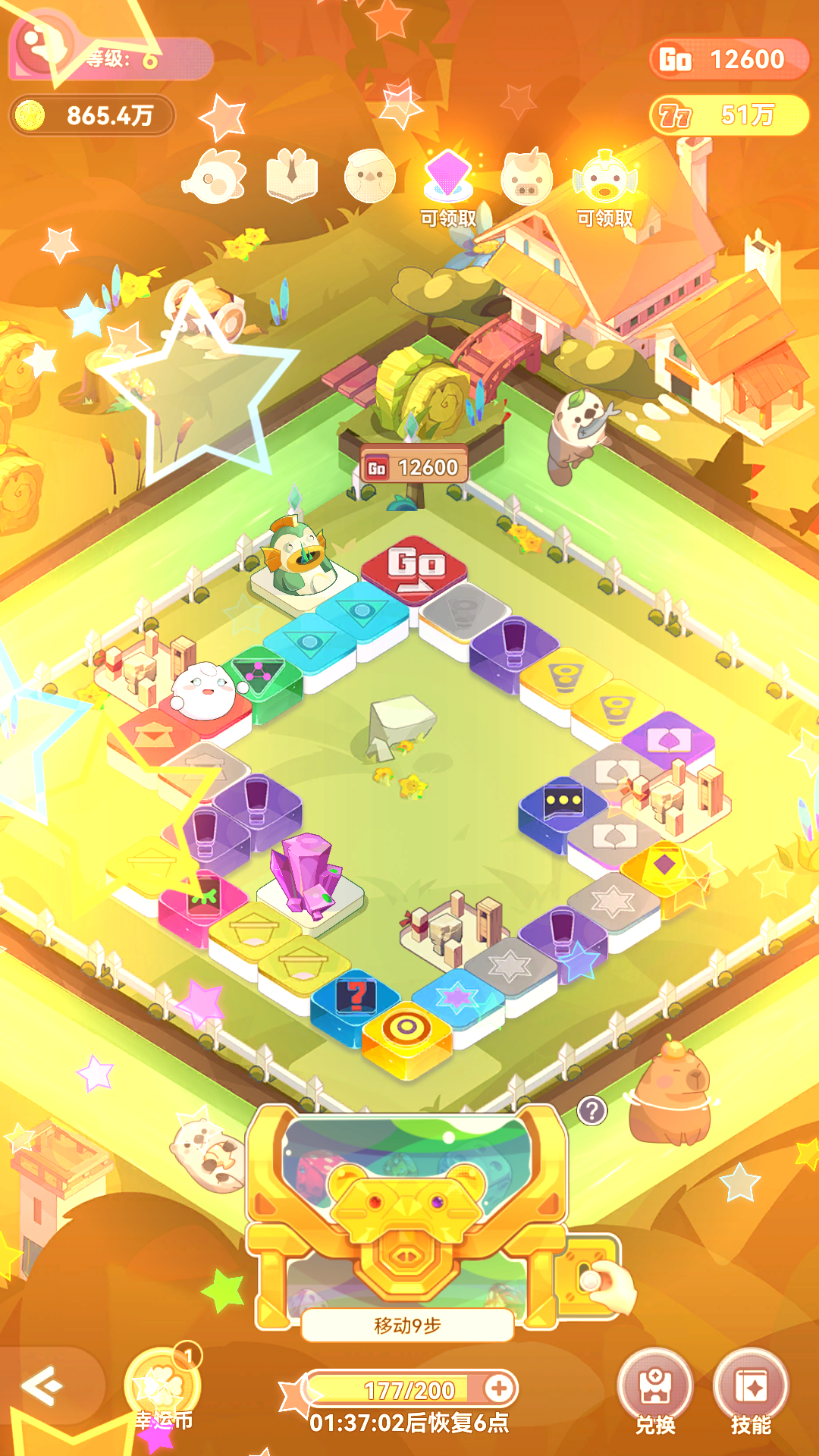Viewport: 819px width, 1456px height.
Task: Open the 兑换 exchange button
Action: pos(655,1391)
